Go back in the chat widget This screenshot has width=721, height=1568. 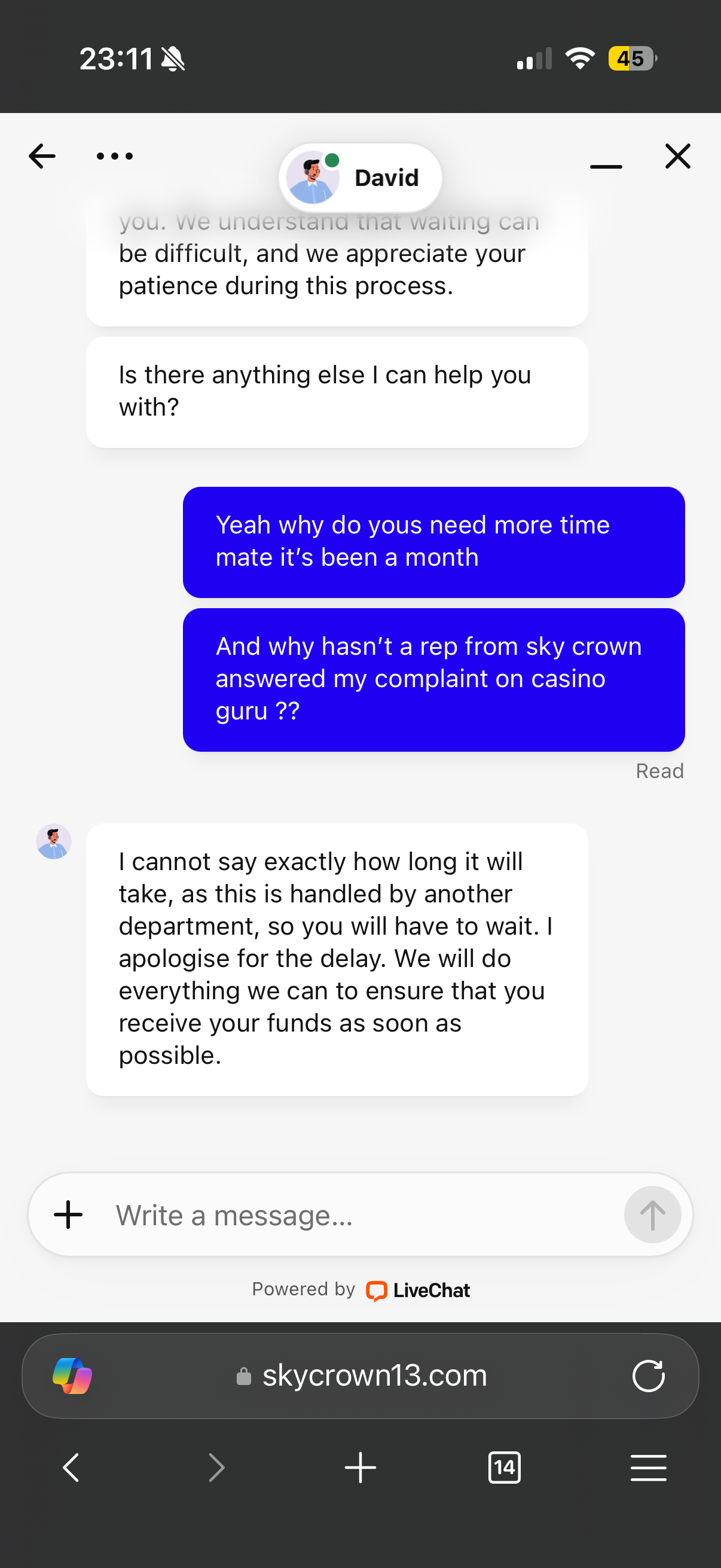coord(42,157)
